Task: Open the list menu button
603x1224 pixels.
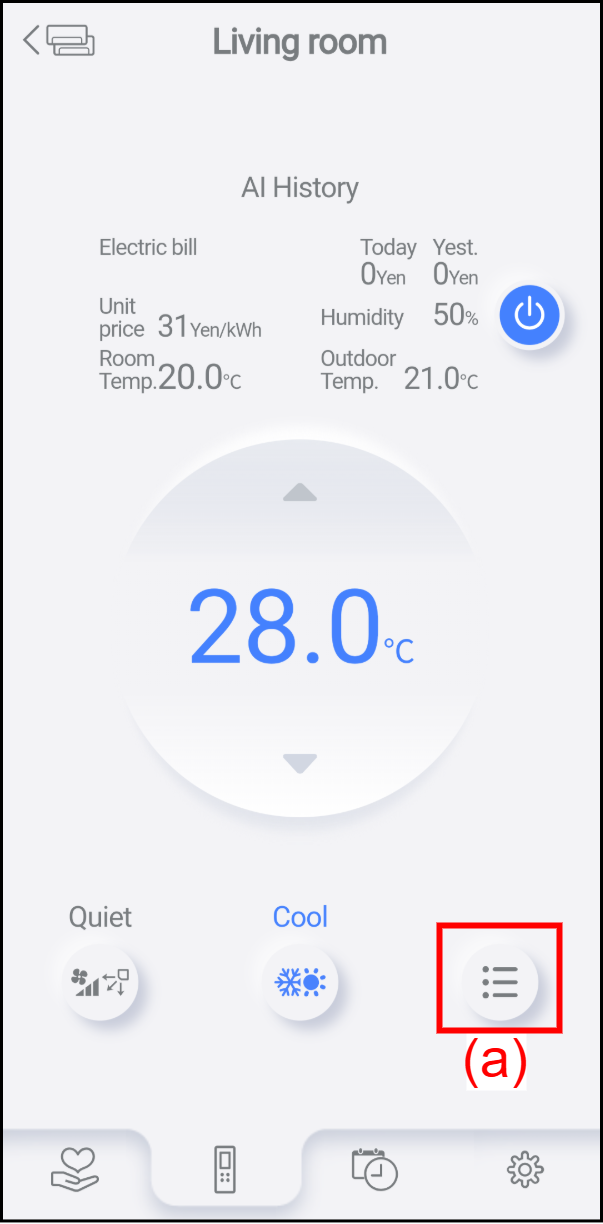Action: [500, 982]
